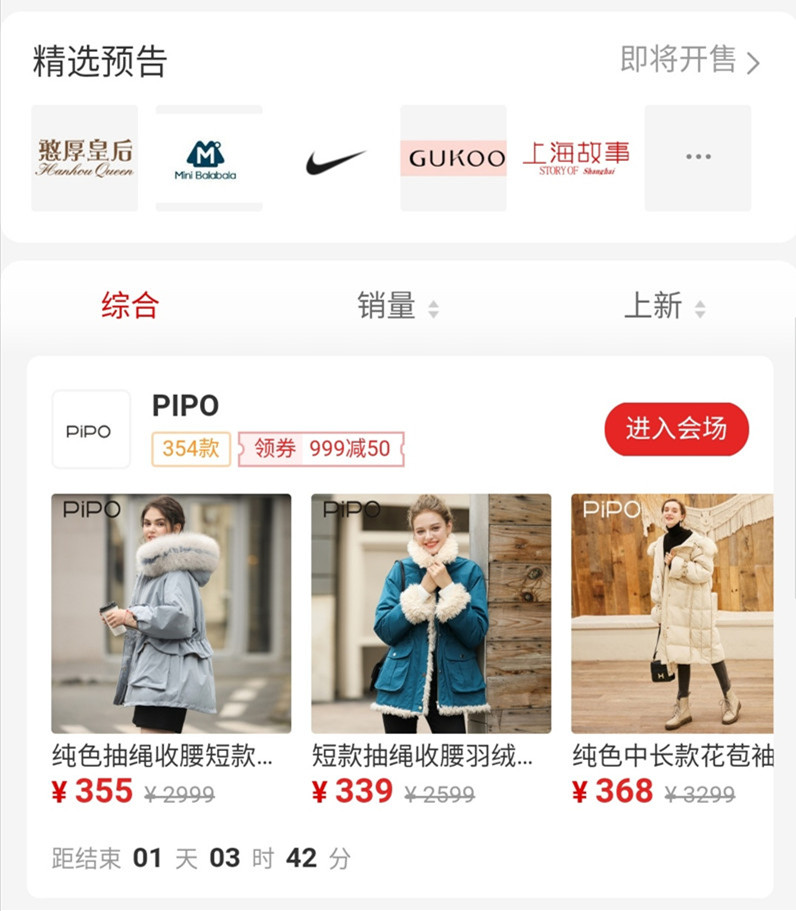
Task: Open the GUKOO brand tile
Action: pyautogui.click(x=453, y=158)
